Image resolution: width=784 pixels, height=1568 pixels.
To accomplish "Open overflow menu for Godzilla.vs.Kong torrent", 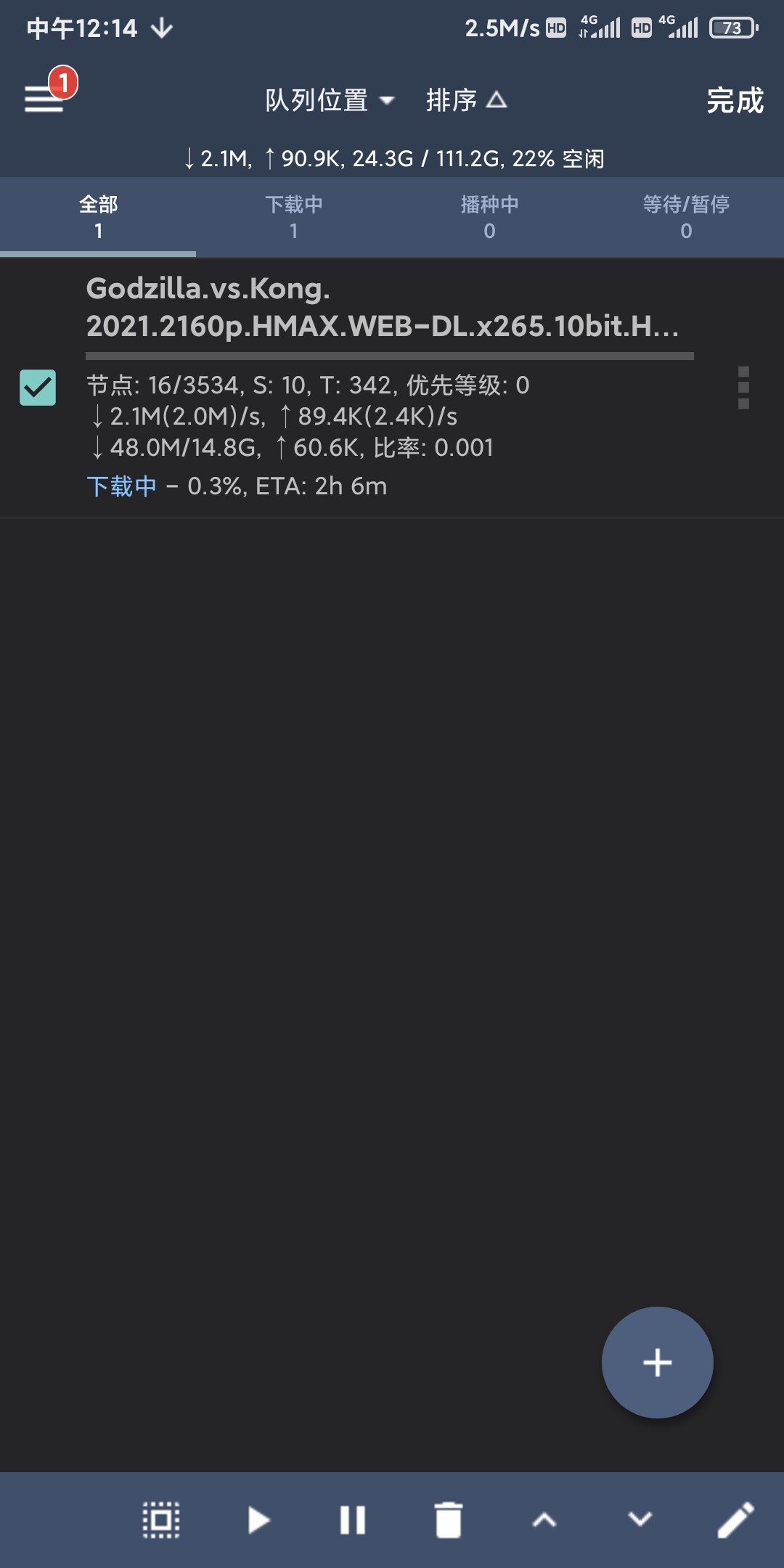I will [x=743, y=388].
